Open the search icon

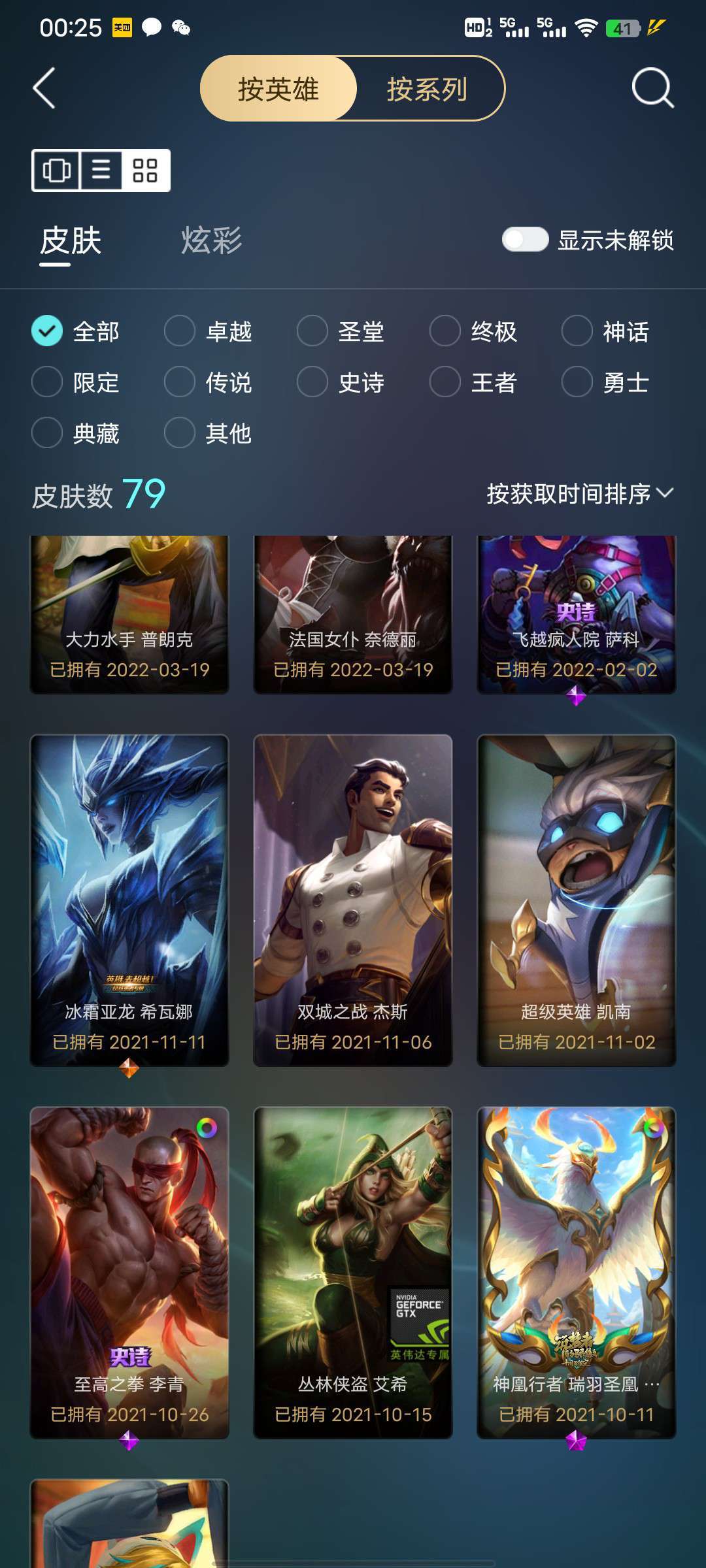click(652, 88)
